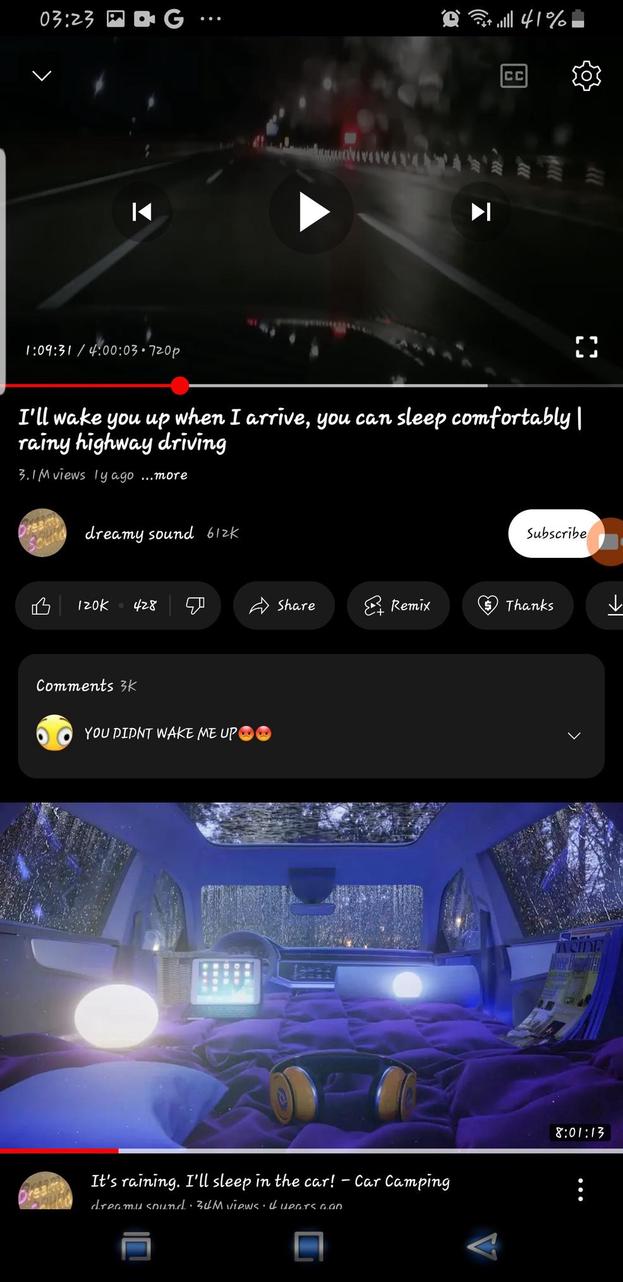Skip to the next video
623x1282 pixels.
pyautogui.click(x=481, y=211)
